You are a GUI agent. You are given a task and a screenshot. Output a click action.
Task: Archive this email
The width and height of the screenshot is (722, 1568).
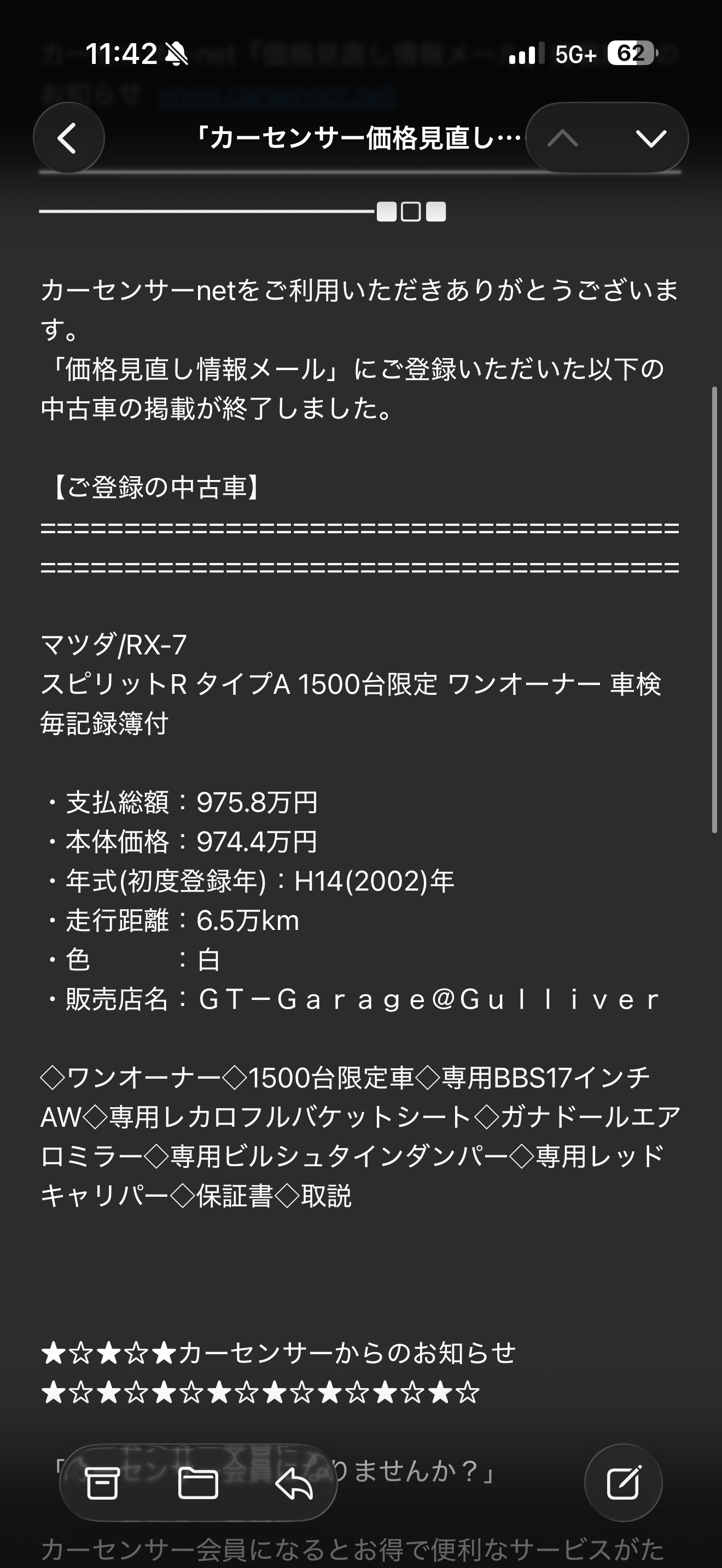click(102, 1483)
